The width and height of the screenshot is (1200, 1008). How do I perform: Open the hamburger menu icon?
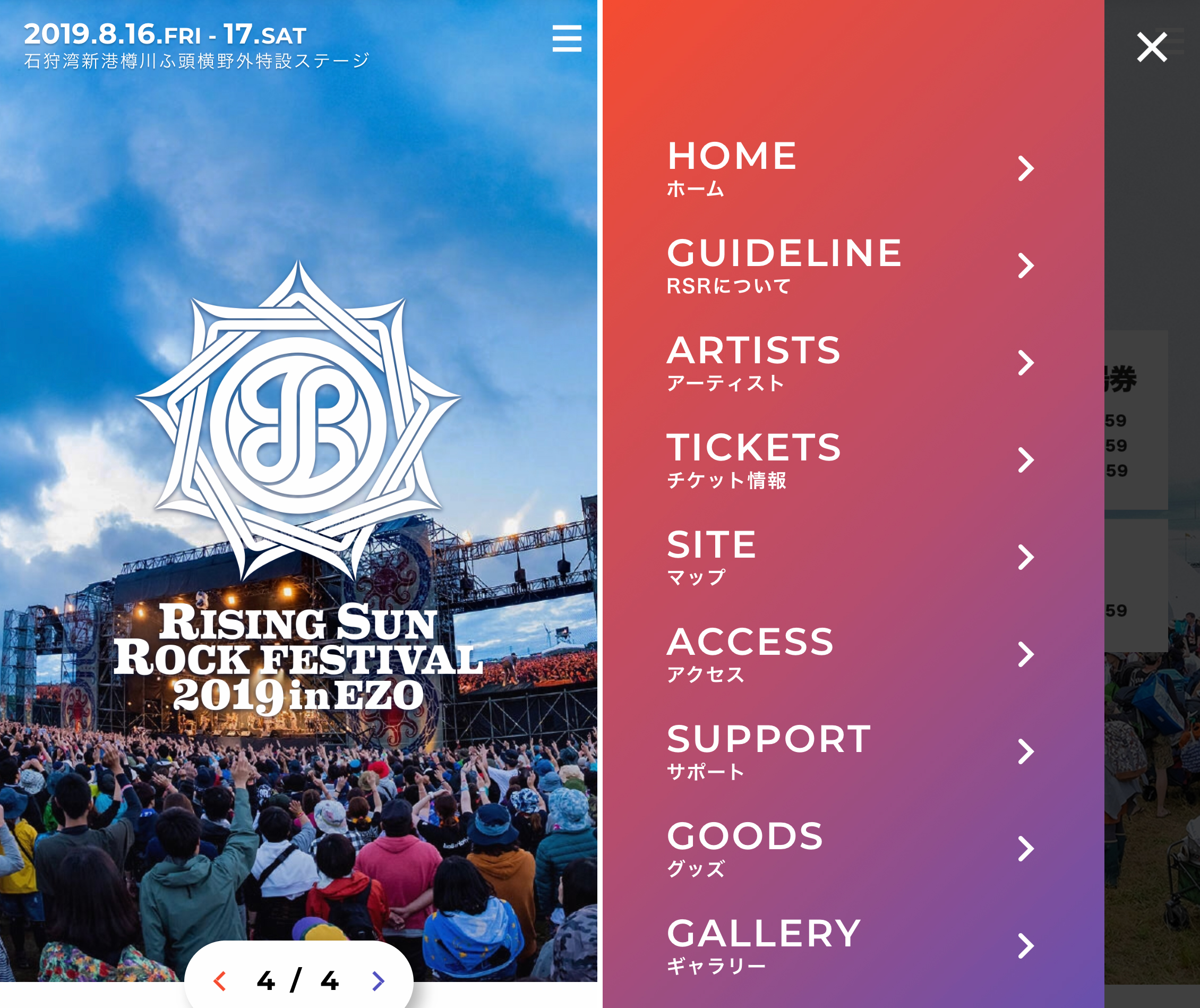point(567,38)
